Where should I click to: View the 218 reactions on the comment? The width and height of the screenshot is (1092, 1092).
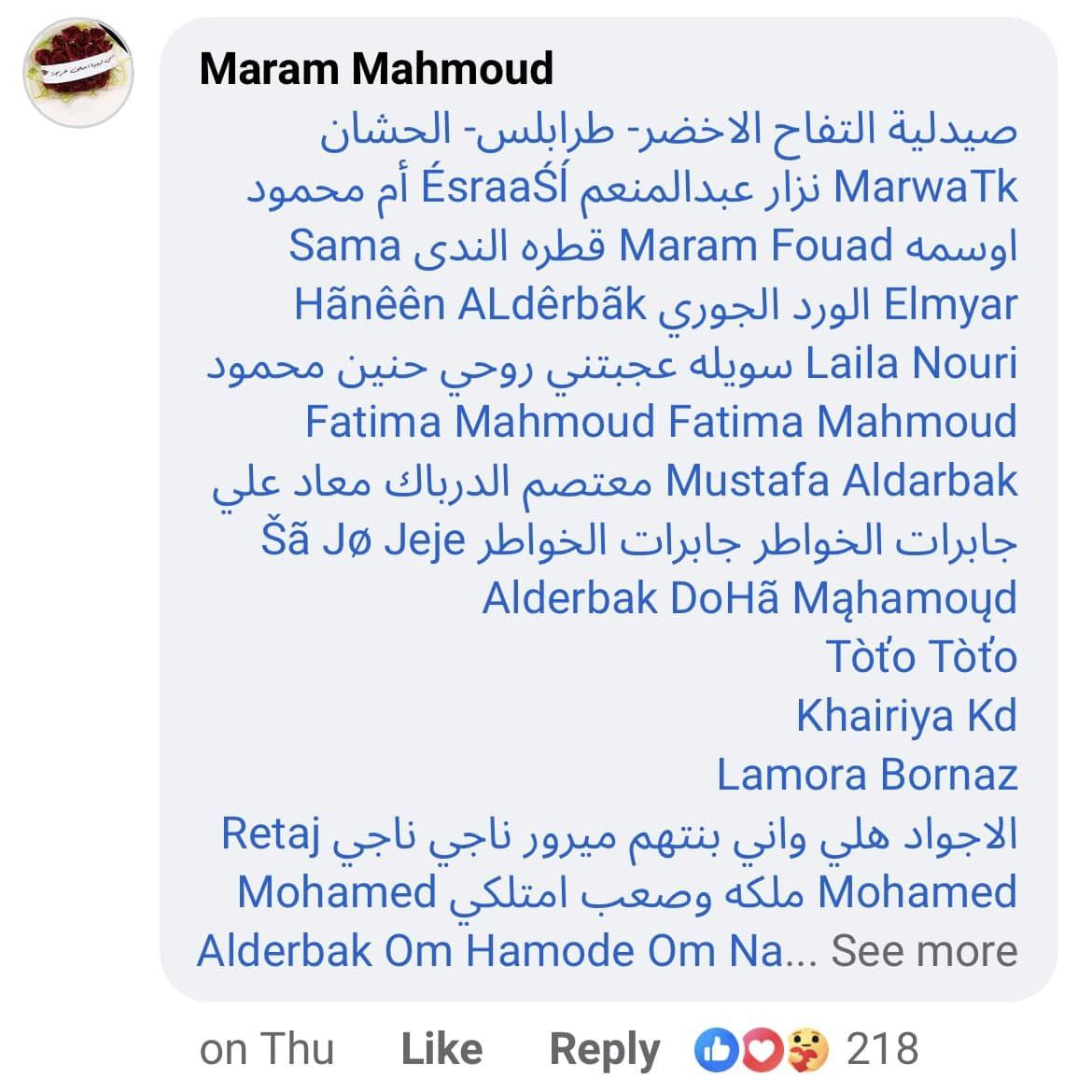[x=808, y=1049]
